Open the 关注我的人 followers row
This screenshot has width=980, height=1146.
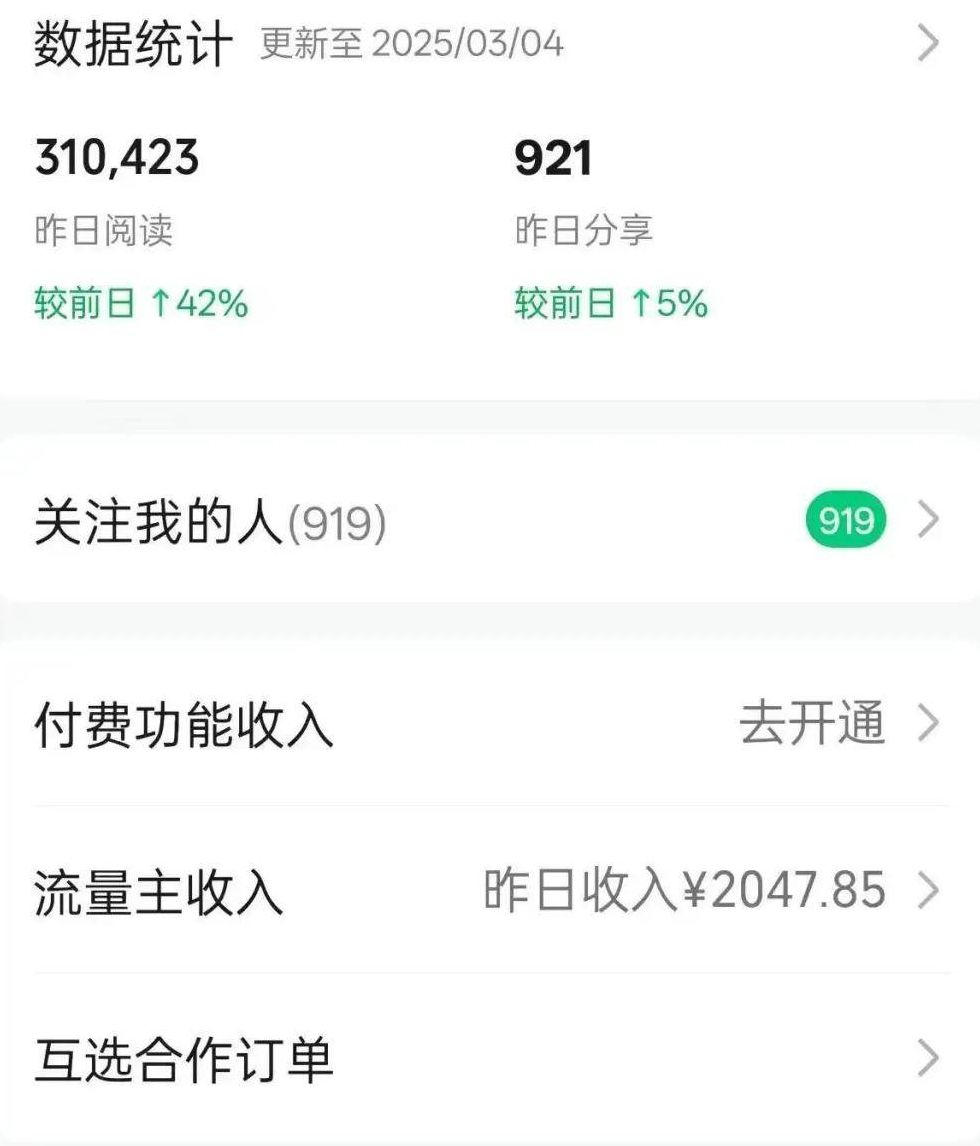pyautogui.click(x=490, y=522)
